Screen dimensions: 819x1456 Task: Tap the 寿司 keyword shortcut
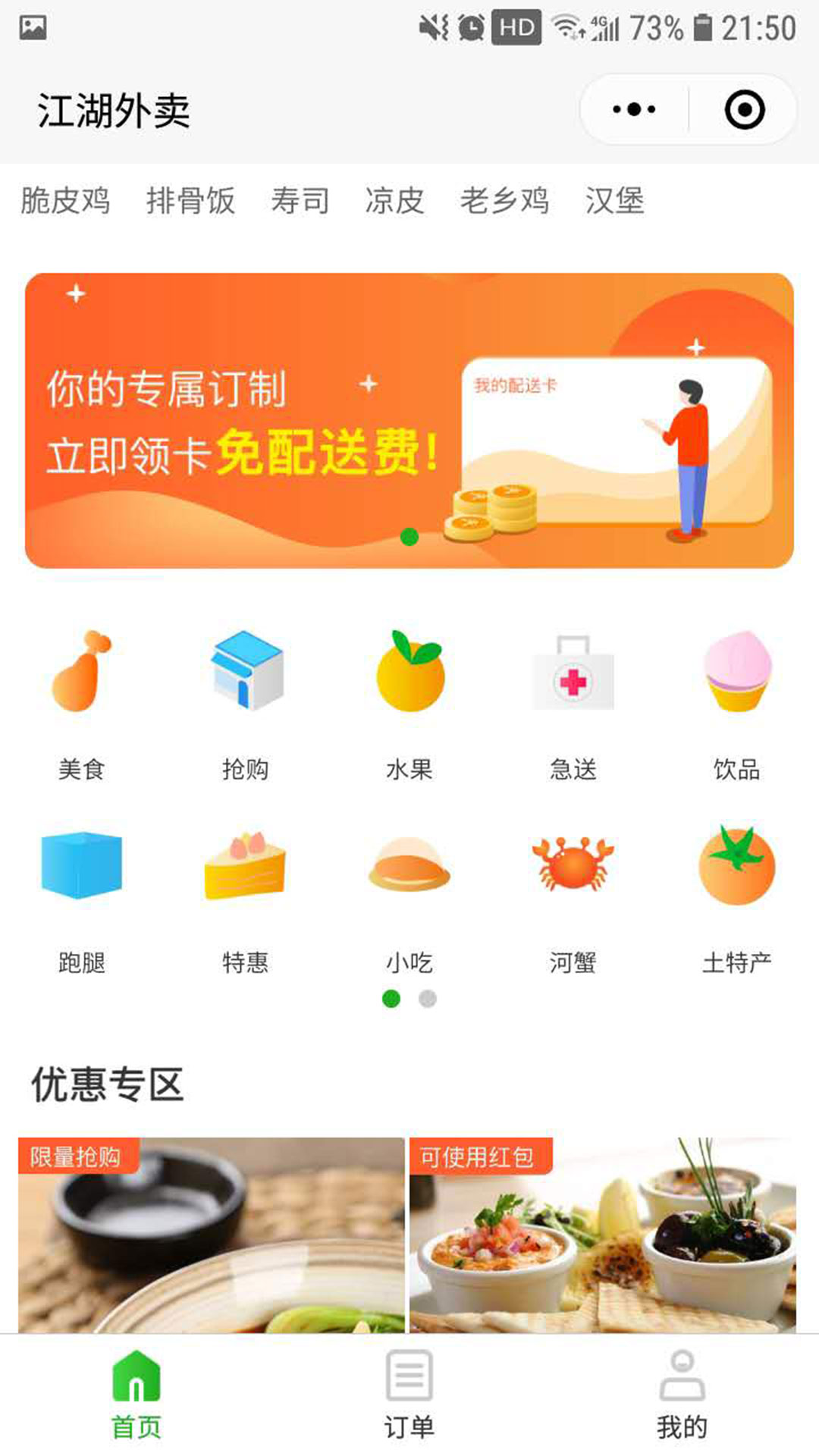click(x=300, y=201)
